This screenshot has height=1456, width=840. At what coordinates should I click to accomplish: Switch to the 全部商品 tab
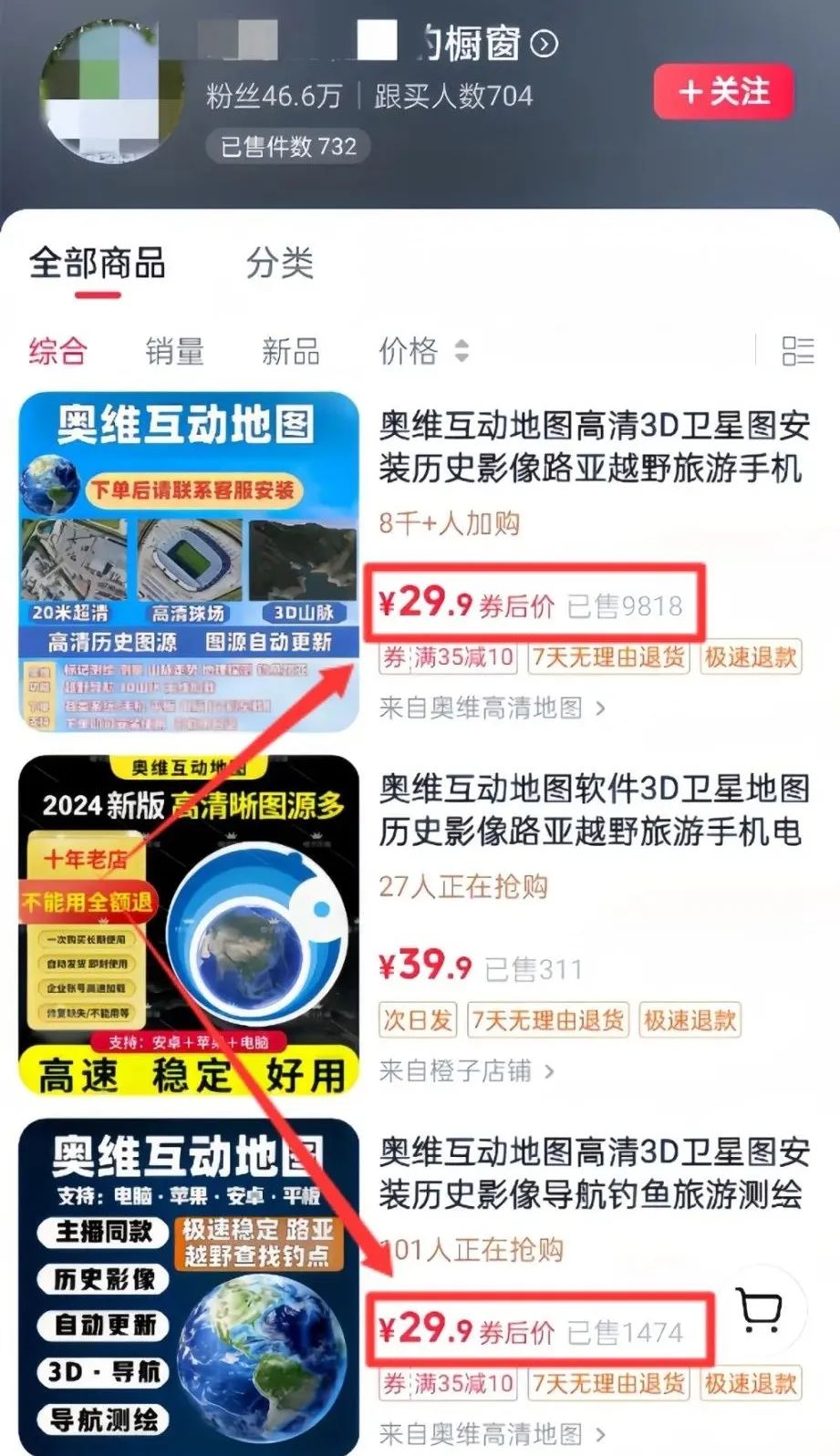(x=98, y=264)
